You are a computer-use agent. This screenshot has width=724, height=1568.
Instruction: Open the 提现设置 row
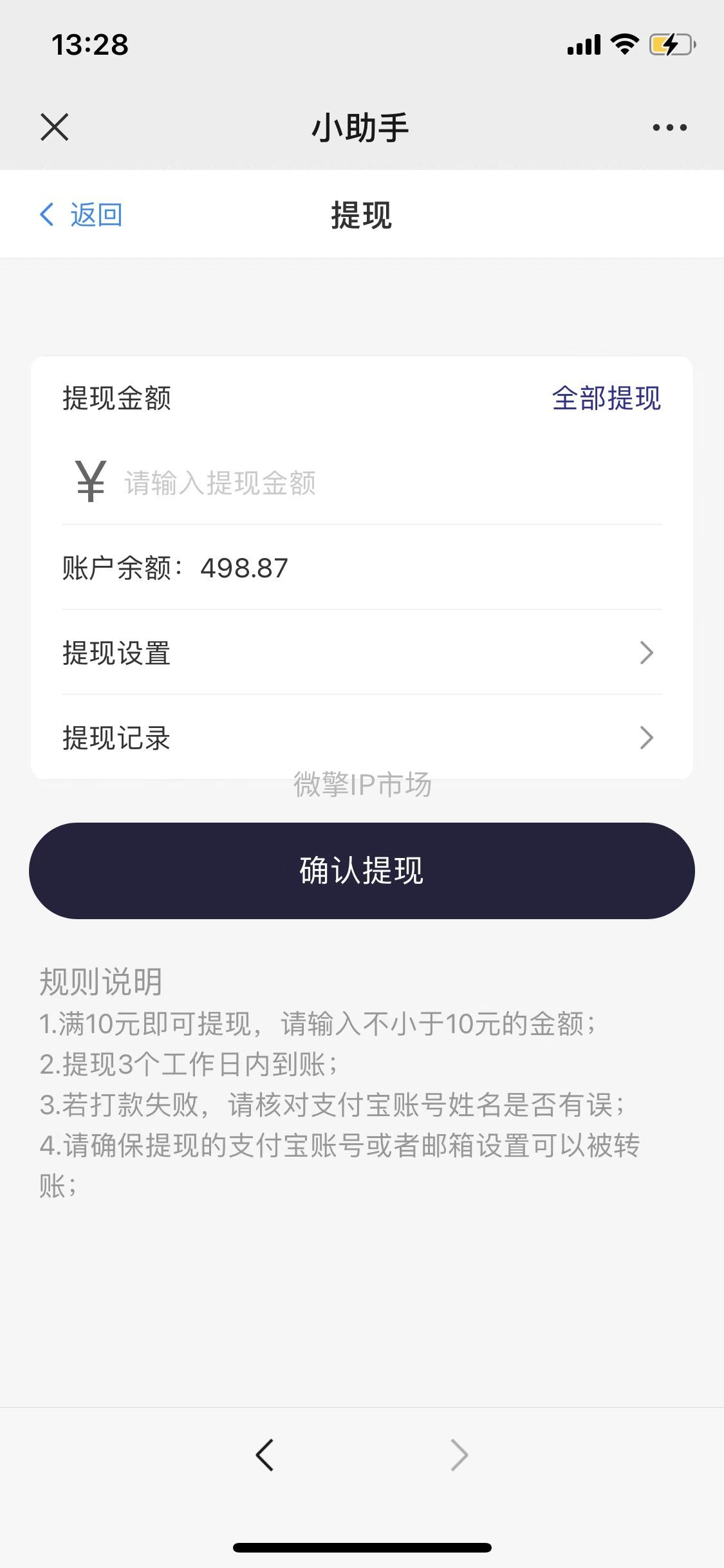[x=362, y=653]
